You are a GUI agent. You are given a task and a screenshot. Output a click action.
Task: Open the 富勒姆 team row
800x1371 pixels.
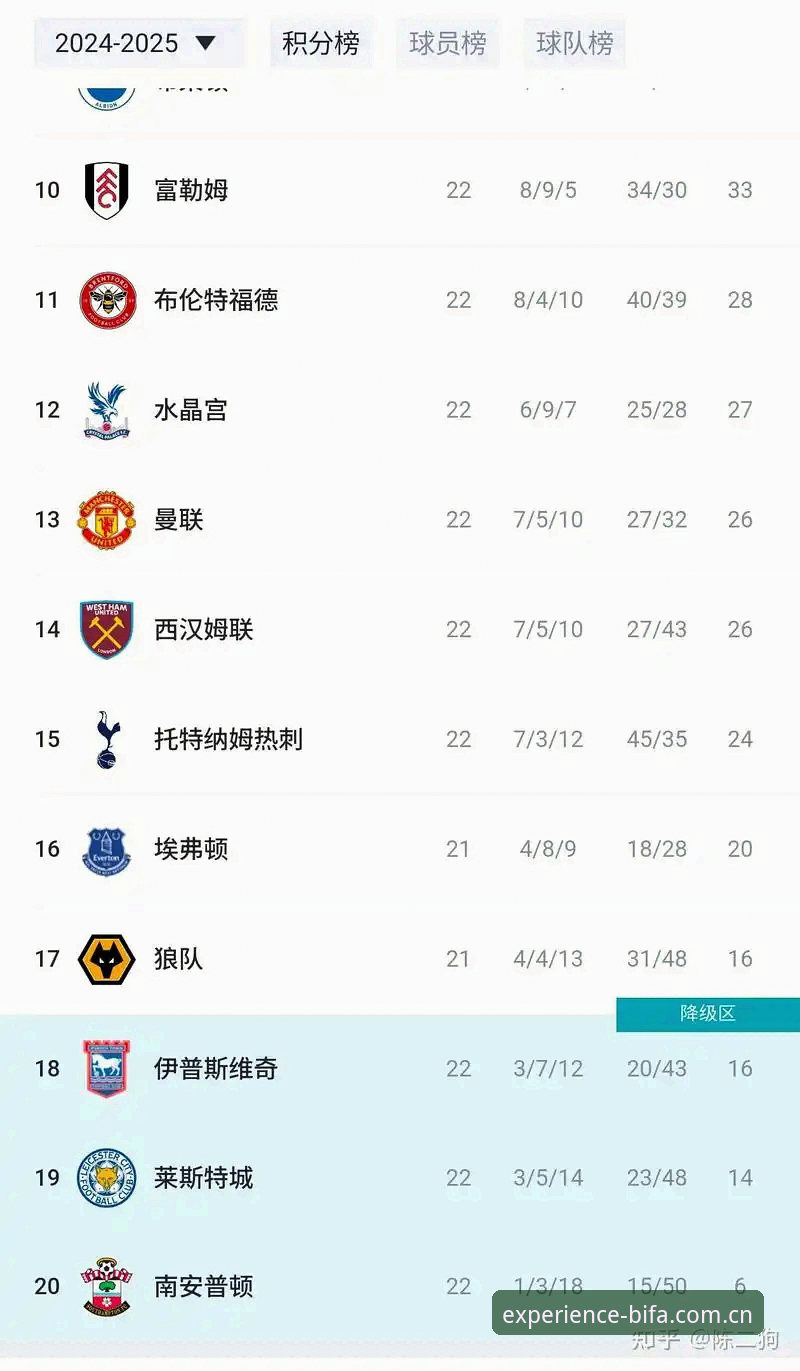[x=400, y=190]
